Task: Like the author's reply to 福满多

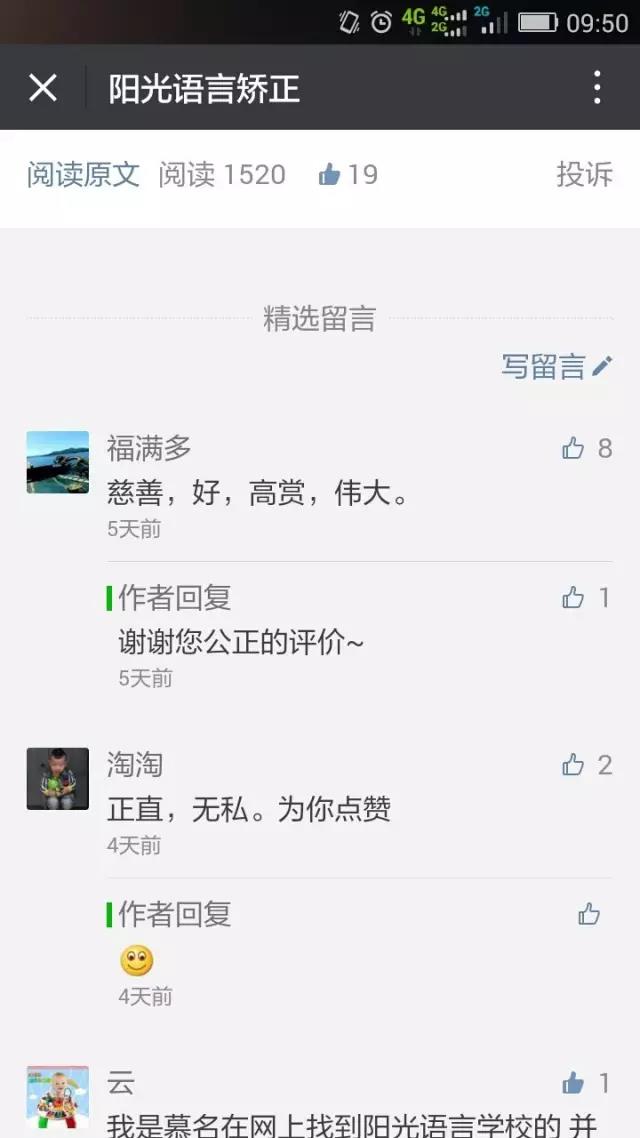Action: click(573, 598)
